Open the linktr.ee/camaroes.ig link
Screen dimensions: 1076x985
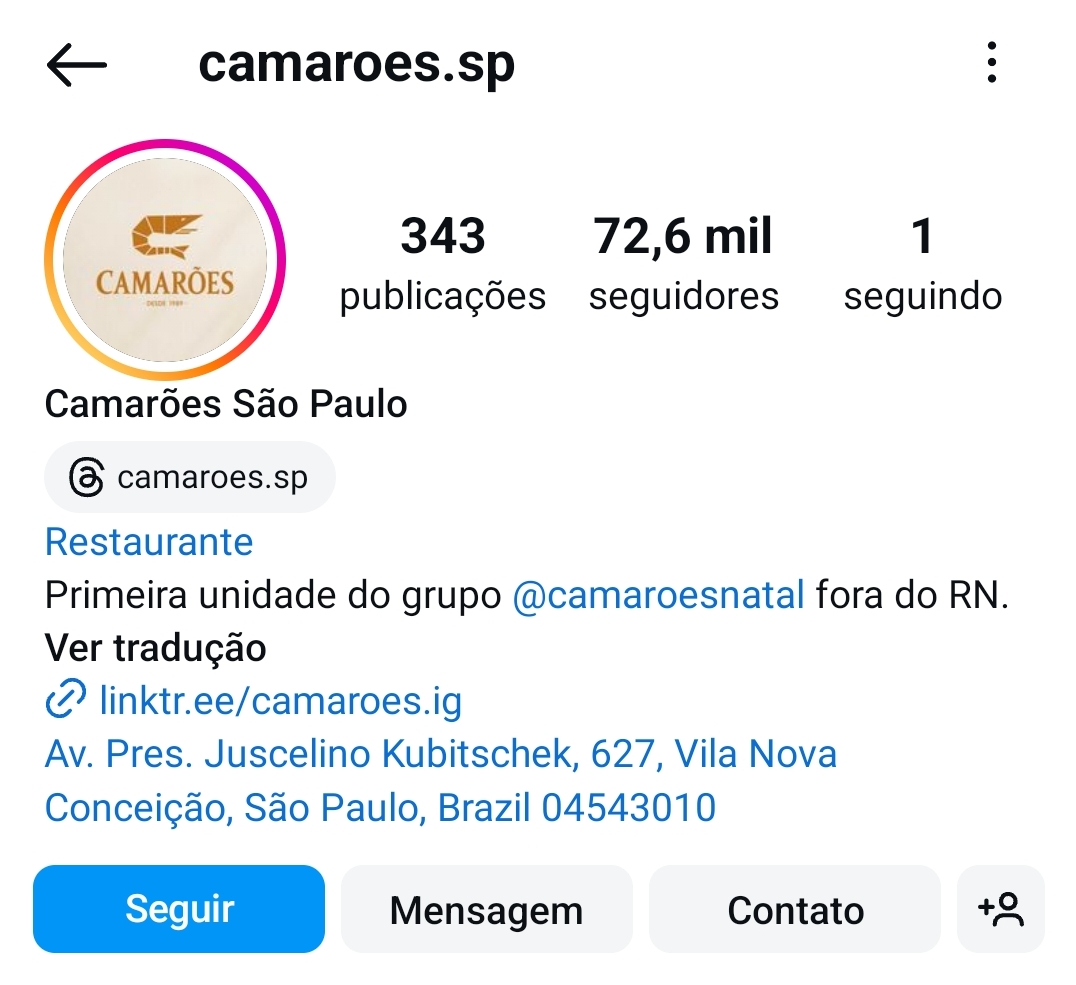(x=280, y=701)
